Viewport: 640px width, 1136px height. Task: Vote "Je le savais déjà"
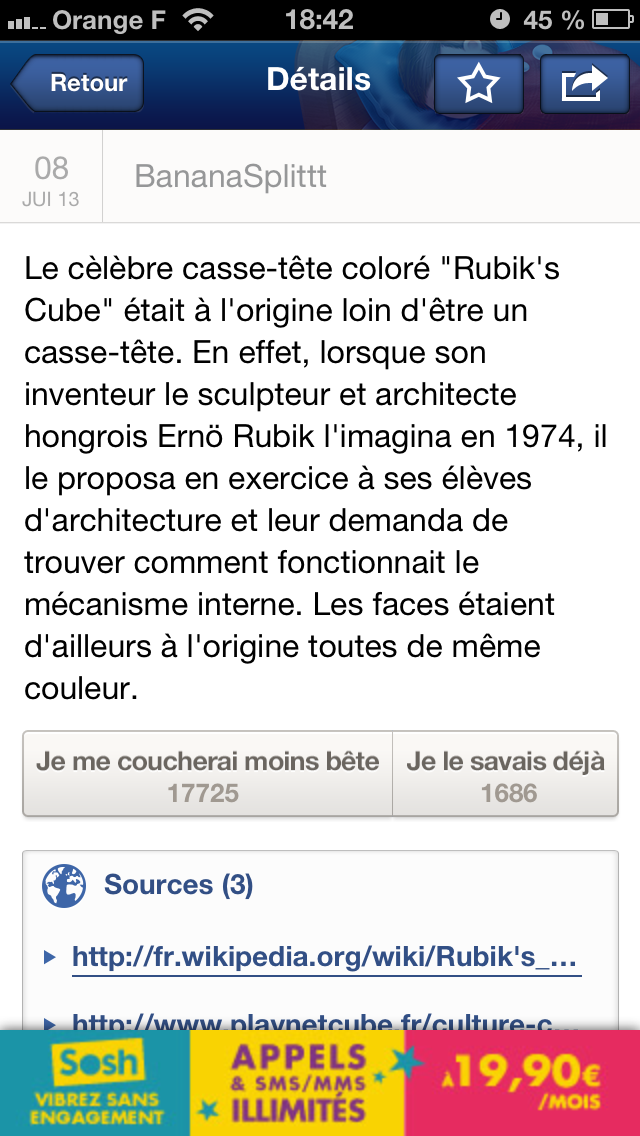(506, 776)
